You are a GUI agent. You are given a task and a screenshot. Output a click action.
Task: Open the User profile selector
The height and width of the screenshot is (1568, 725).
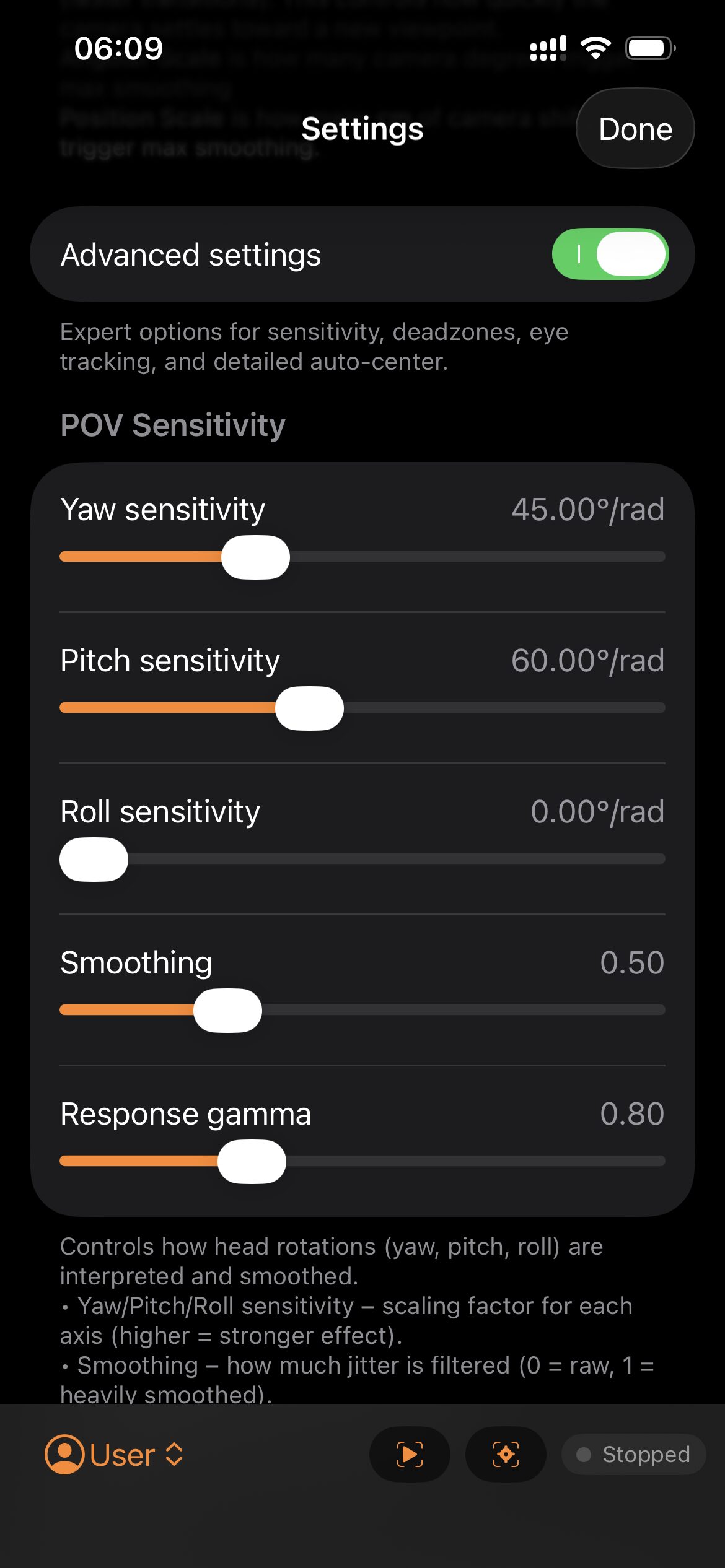[115, 1454]
